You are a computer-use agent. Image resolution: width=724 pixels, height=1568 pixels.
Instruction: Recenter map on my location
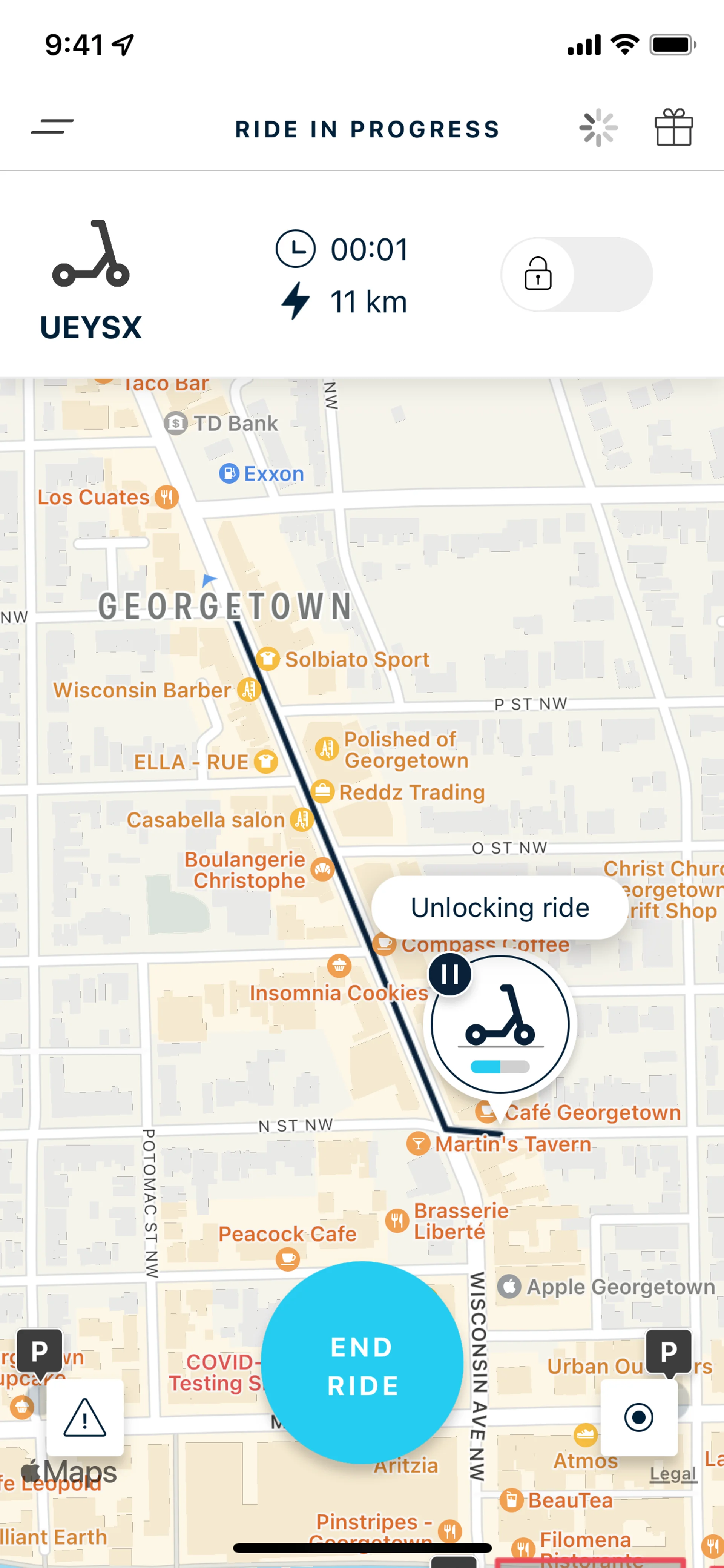point(638,1417)
